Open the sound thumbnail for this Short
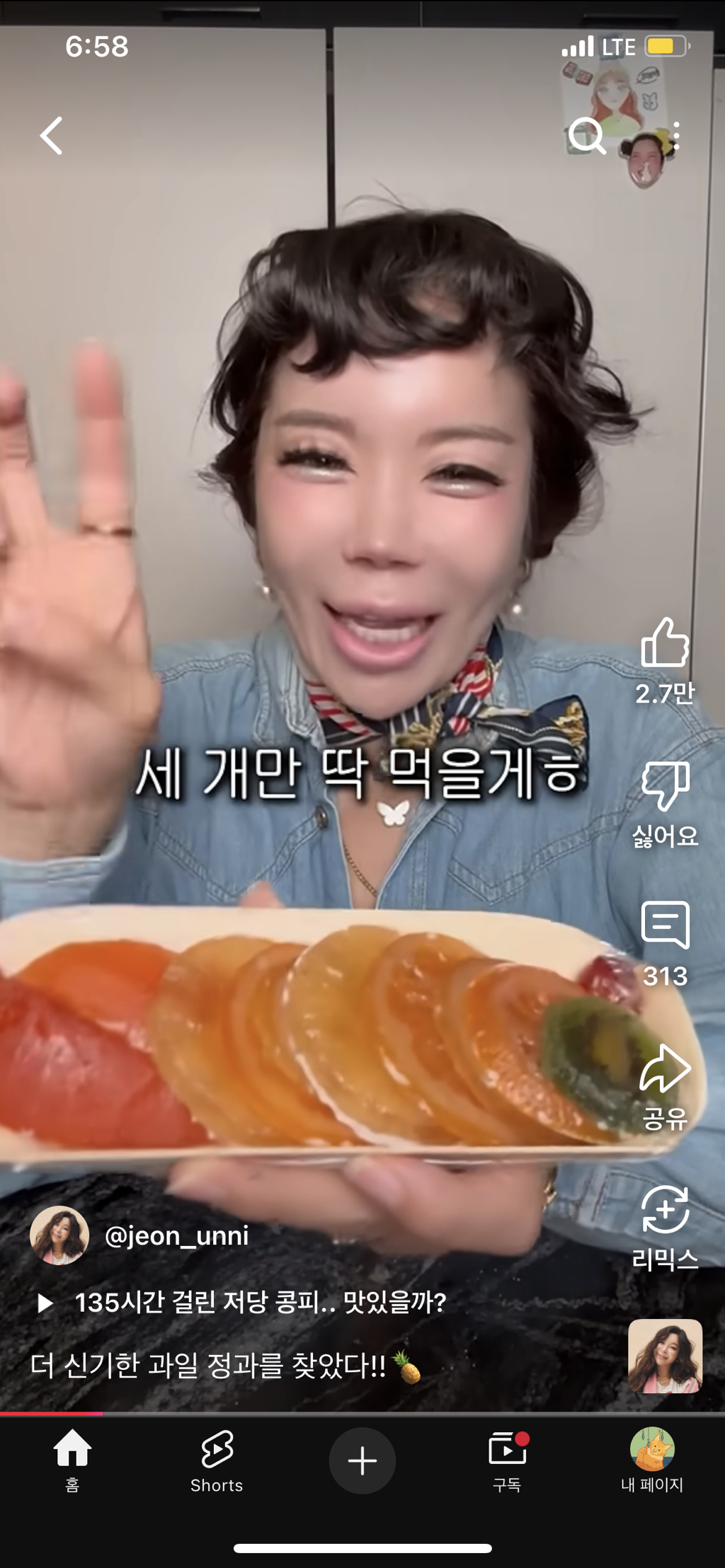Viewport: 725px width, 1568px height. pyautogui.click(x=665, y=1356)
